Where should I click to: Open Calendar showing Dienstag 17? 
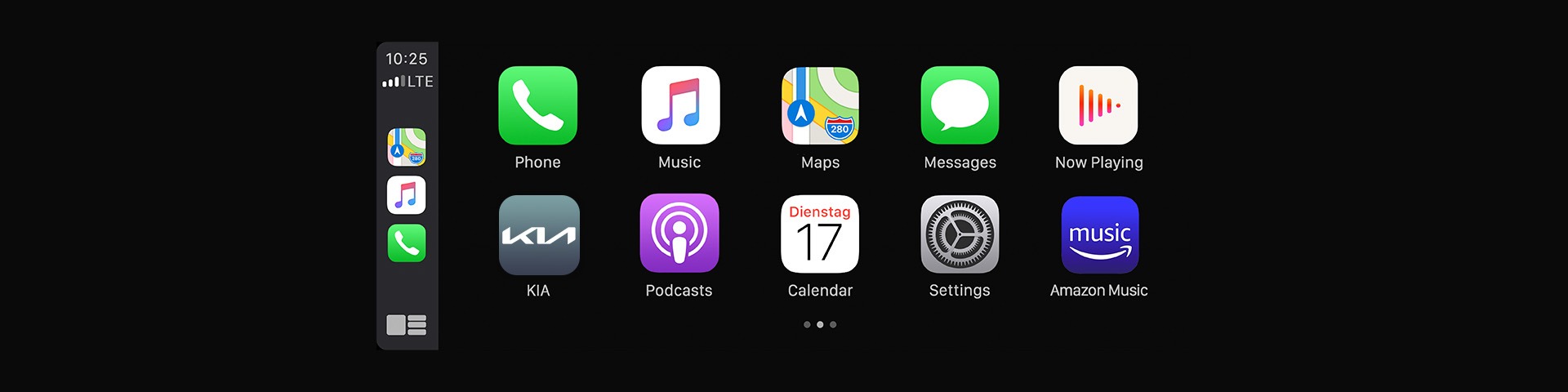coord(820,234)
